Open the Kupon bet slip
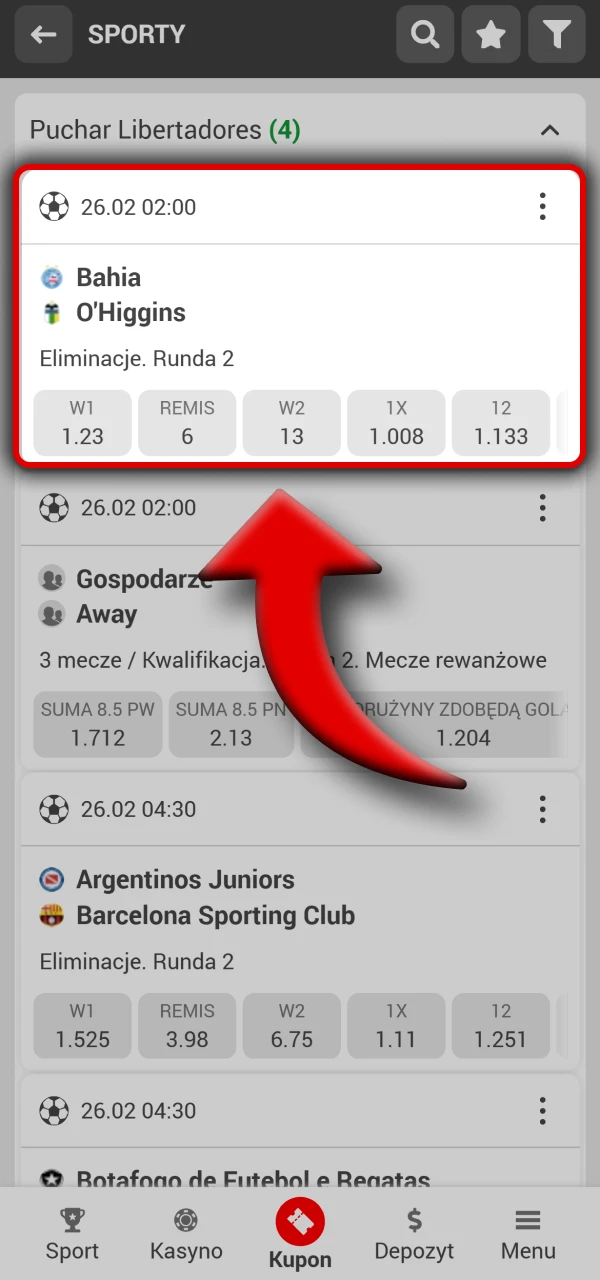600x1280 pixels. click(300, 1234)
